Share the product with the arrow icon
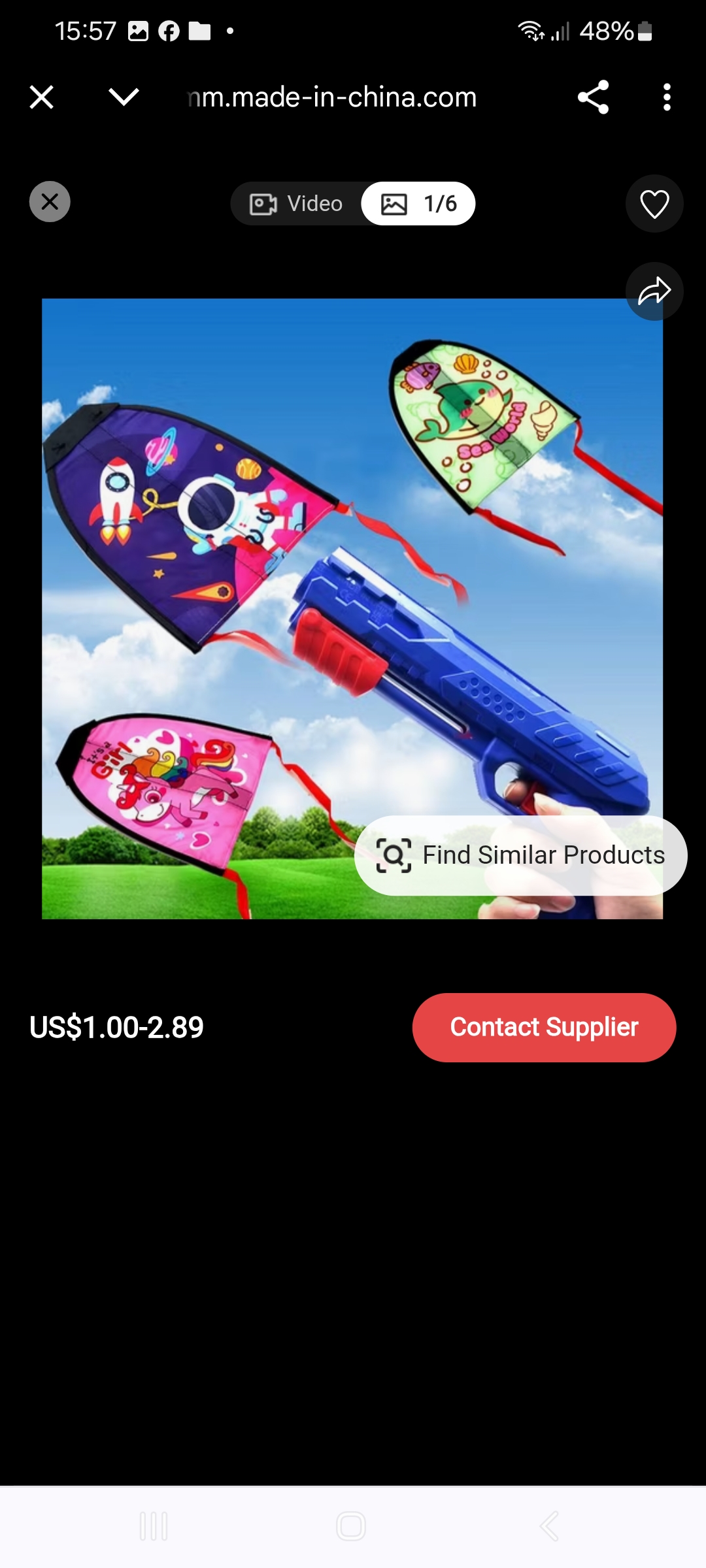 (x=654, y=291)
